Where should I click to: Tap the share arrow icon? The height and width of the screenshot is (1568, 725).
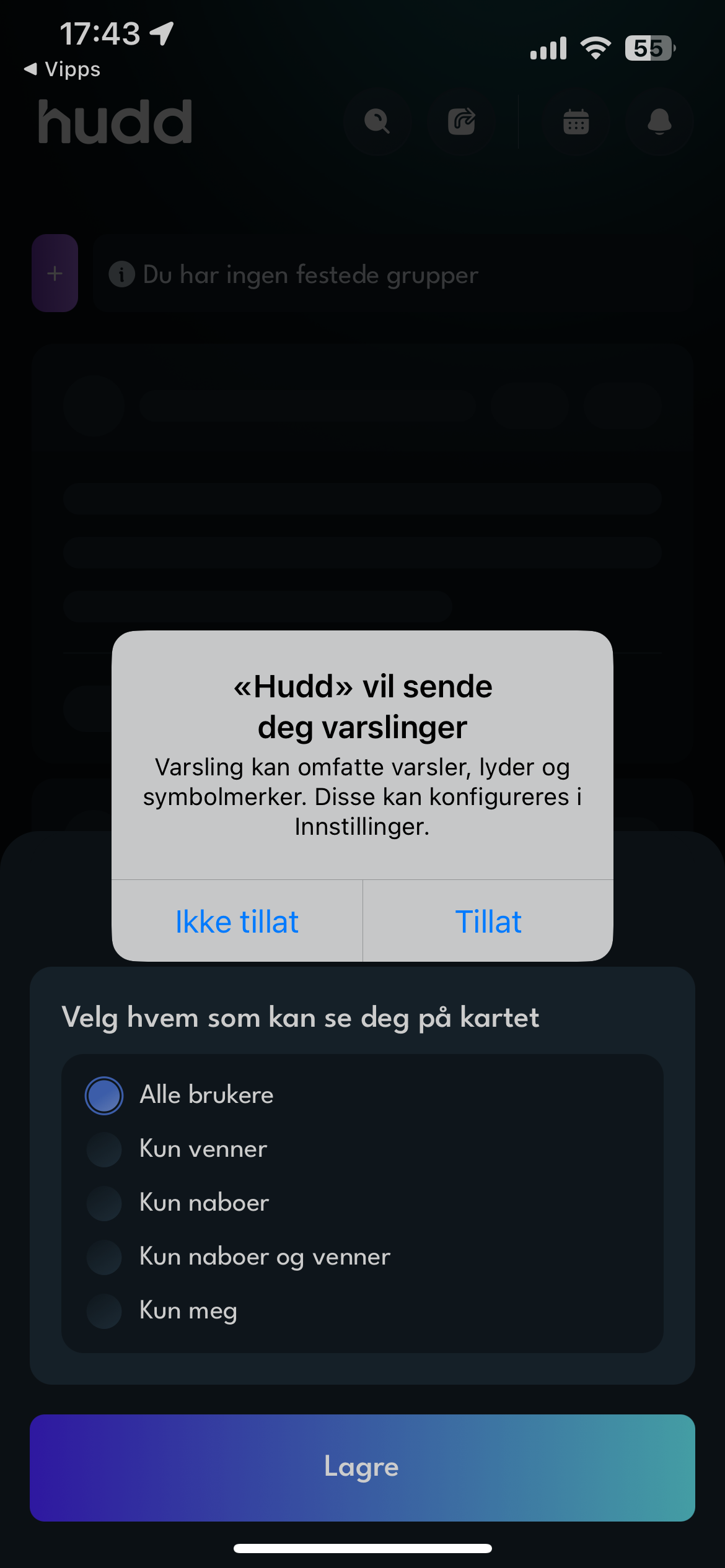coord(461,123)
